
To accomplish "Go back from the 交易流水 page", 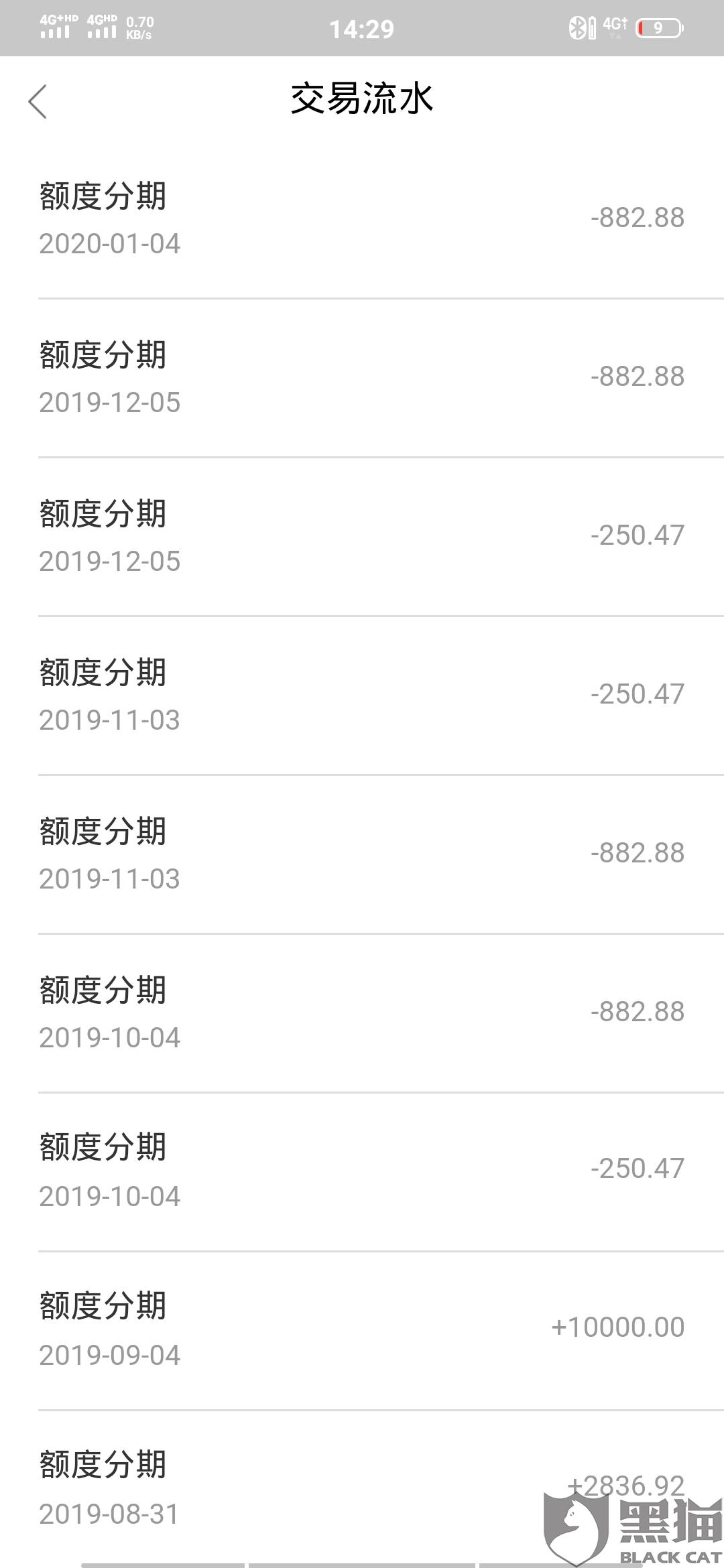I will 38,102.
